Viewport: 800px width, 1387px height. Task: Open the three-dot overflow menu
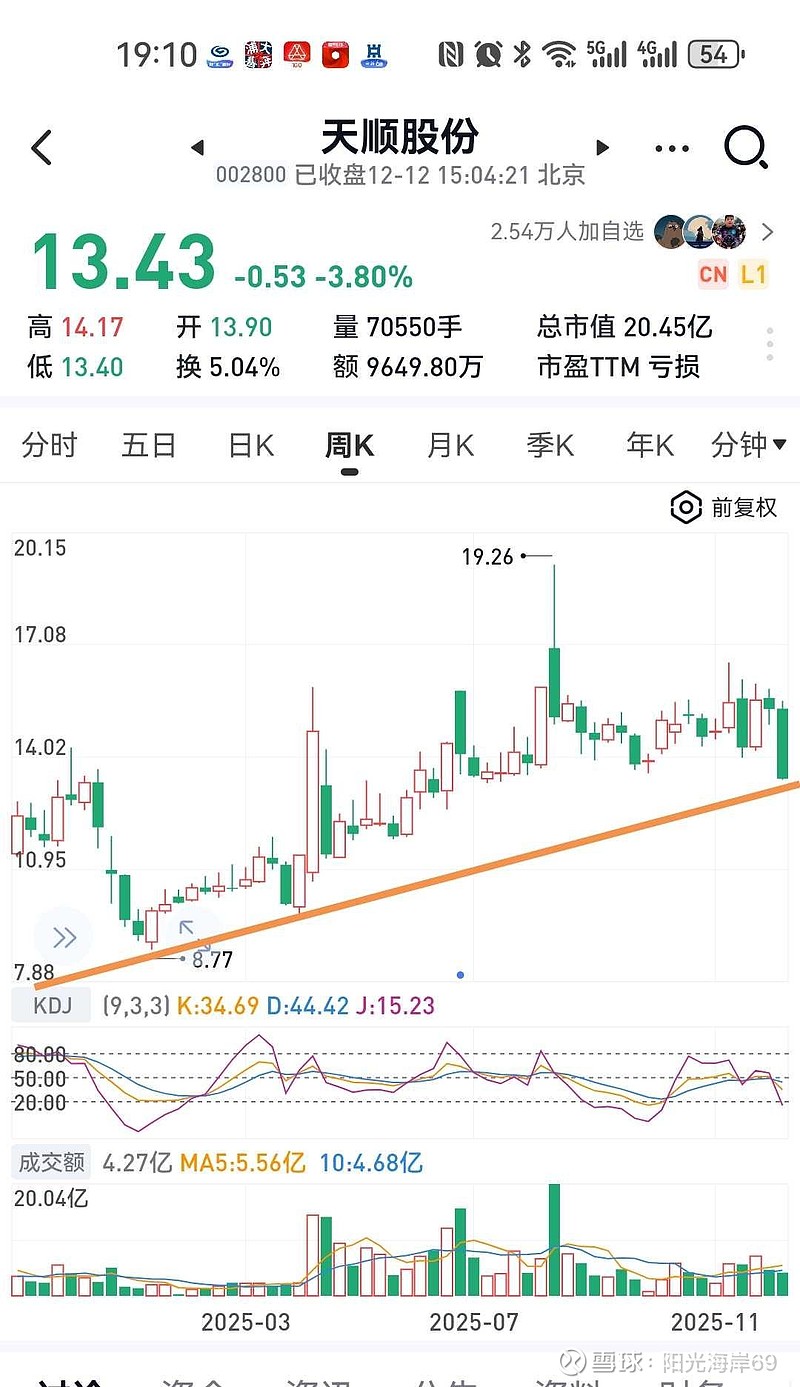[x=672, y=149]
